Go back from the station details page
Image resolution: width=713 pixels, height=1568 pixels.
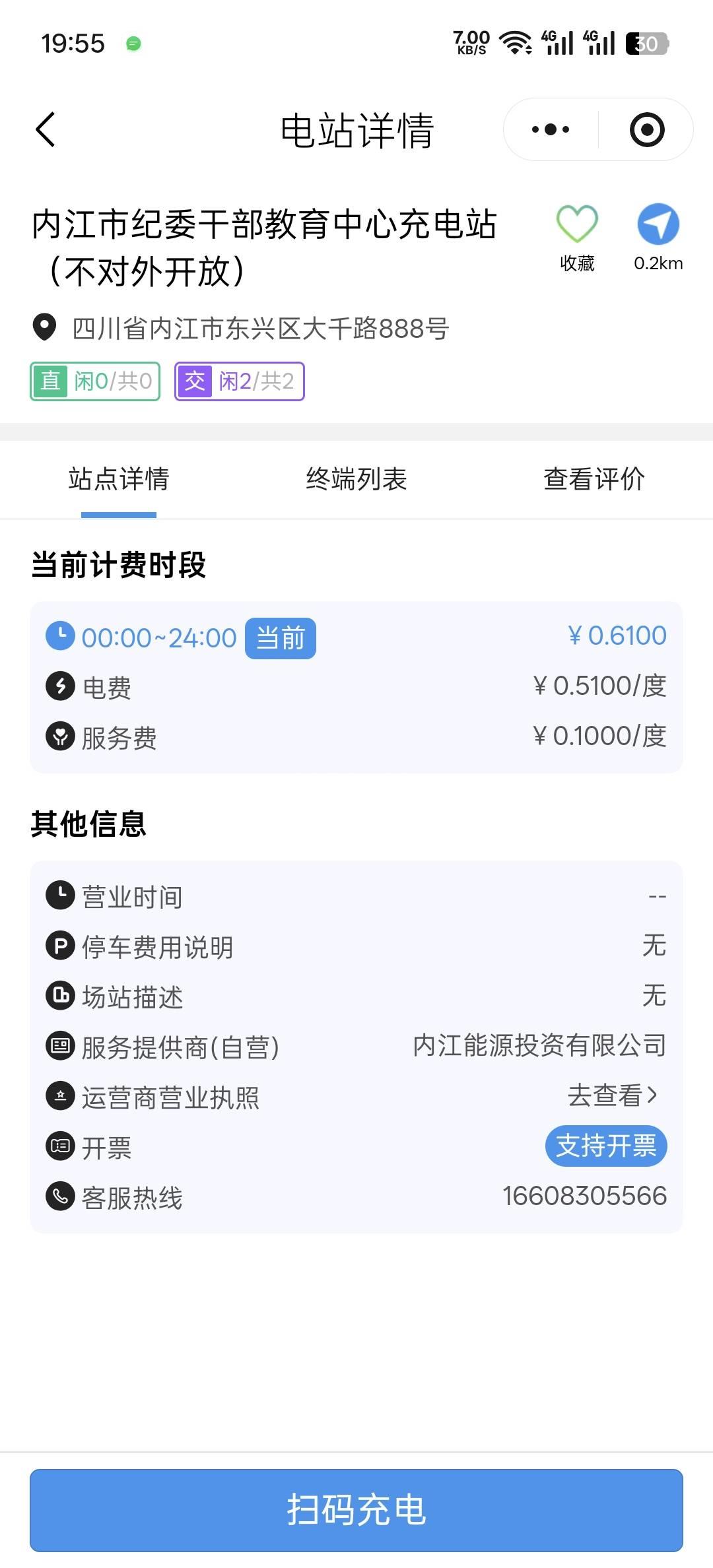coord(45,129)
